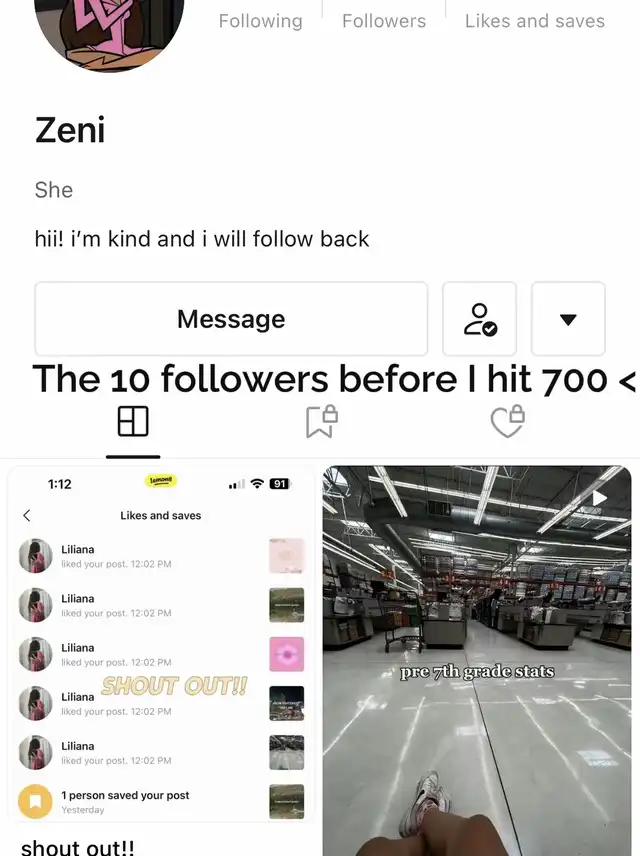Image resolution: width=640 pixels, height=856 pixels.
Task: Play the 'pre 7th grade stats' video
Action: pos(477,650)
